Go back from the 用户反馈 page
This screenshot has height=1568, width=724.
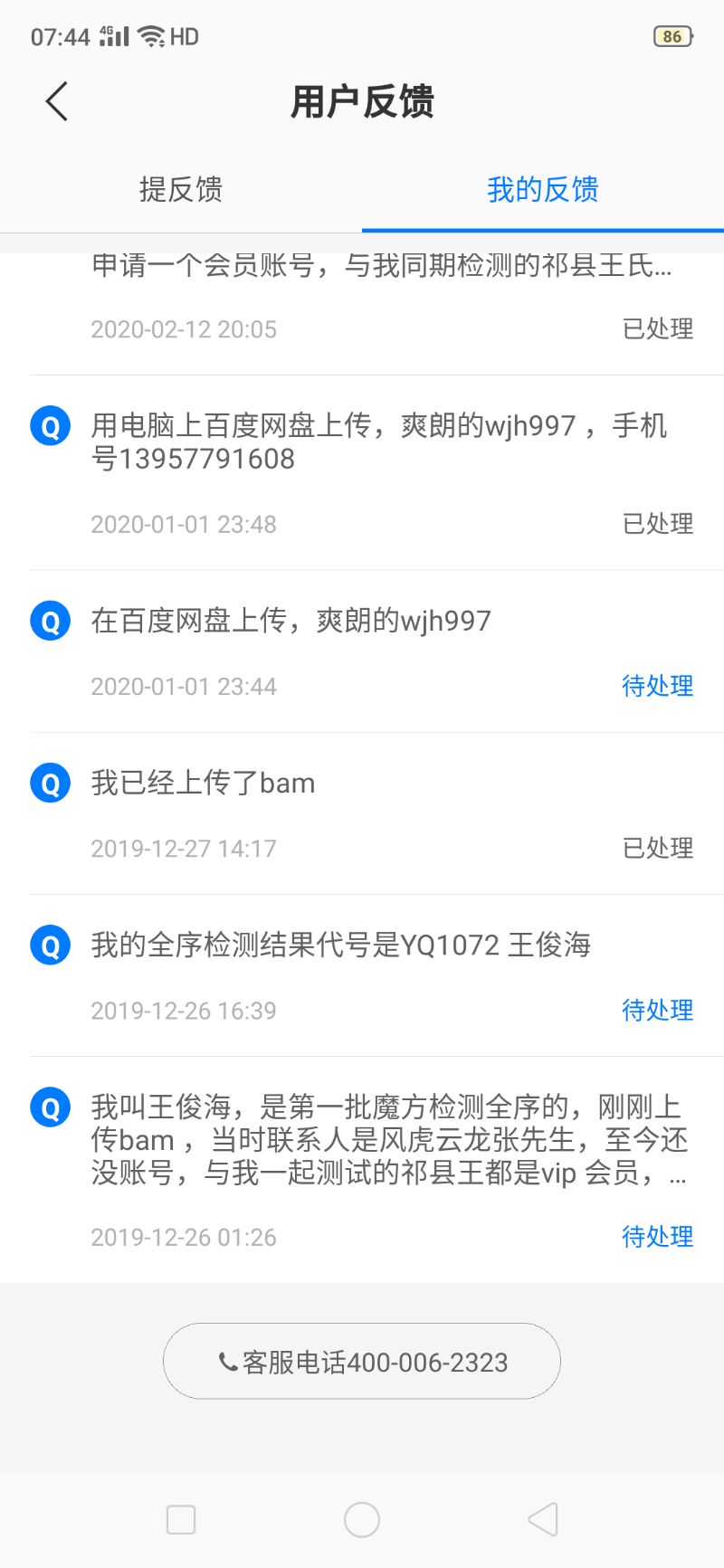57,101
